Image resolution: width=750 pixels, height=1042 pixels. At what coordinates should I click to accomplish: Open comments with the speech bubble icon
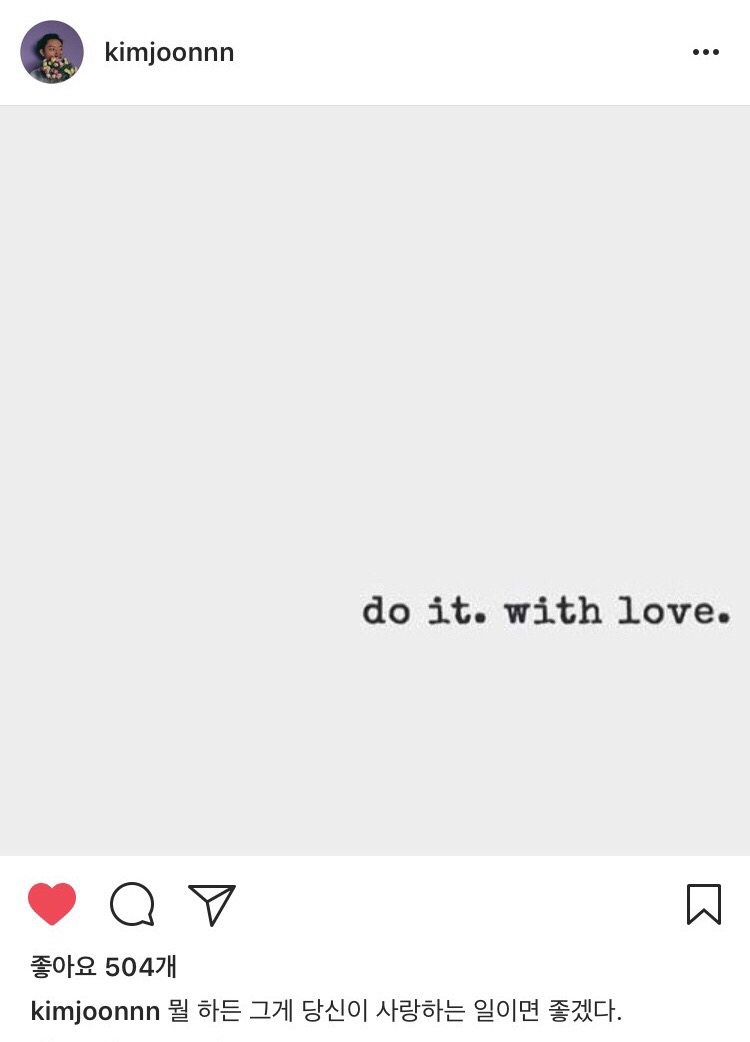(x=132, y=904)
